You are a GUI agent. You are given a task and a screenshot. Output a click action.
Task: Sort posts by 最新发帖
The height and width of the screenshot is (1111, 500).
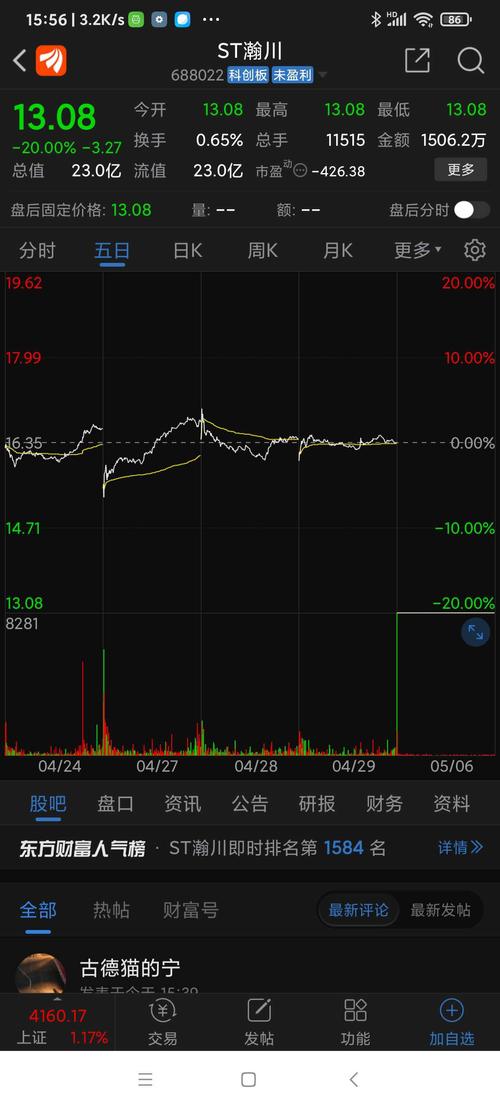tap(440, 910)
